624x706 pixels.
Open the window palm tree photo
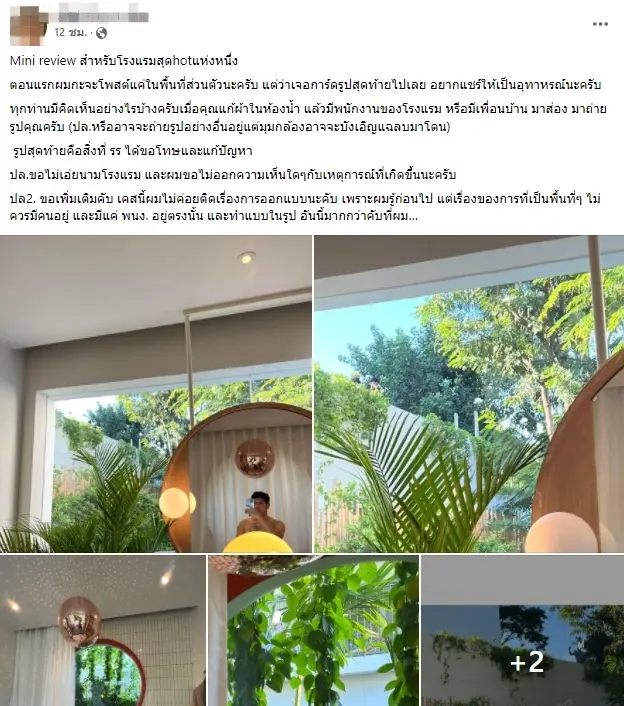[x=469, y=394]
